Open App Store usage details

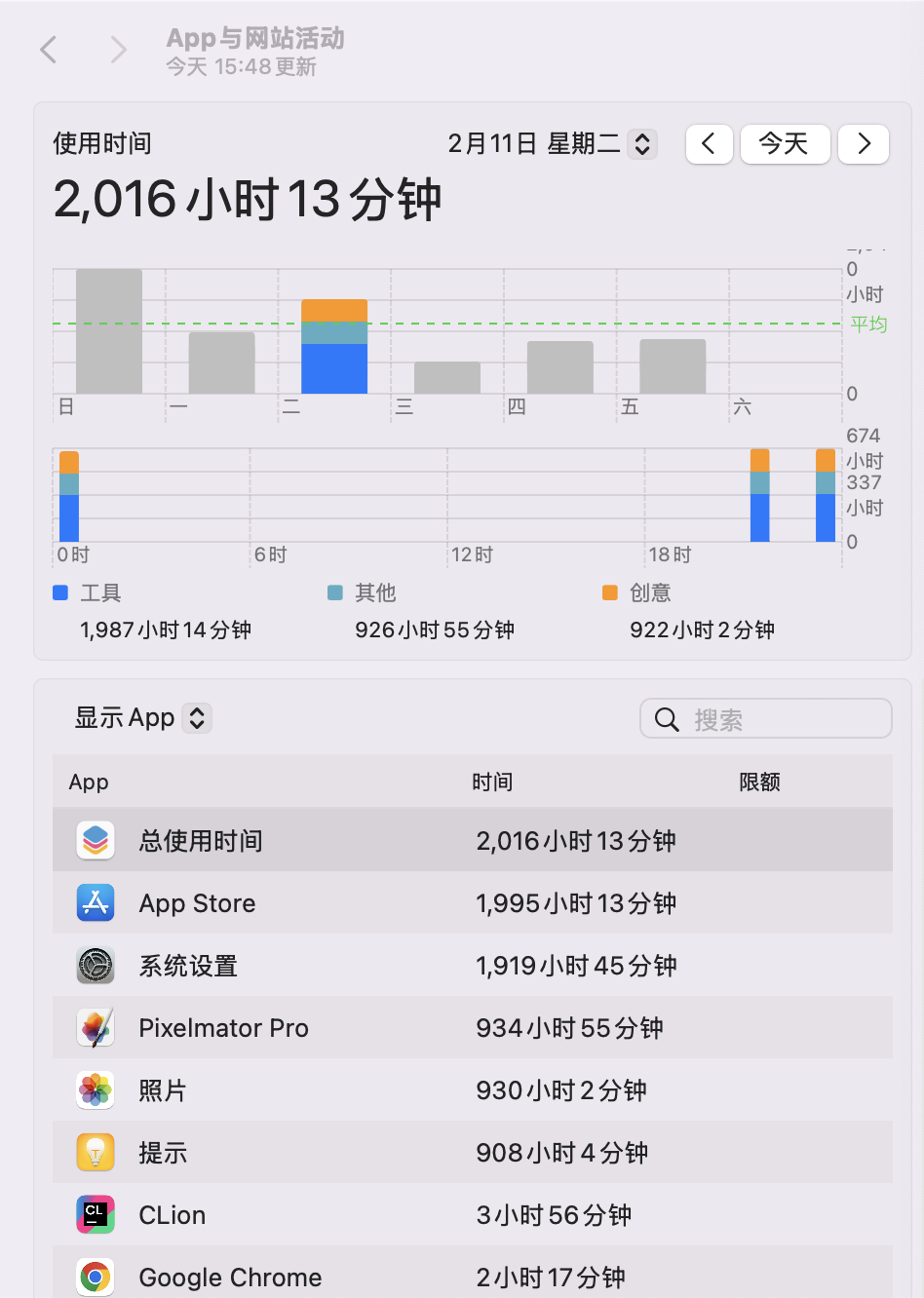(x=472, y=902)
